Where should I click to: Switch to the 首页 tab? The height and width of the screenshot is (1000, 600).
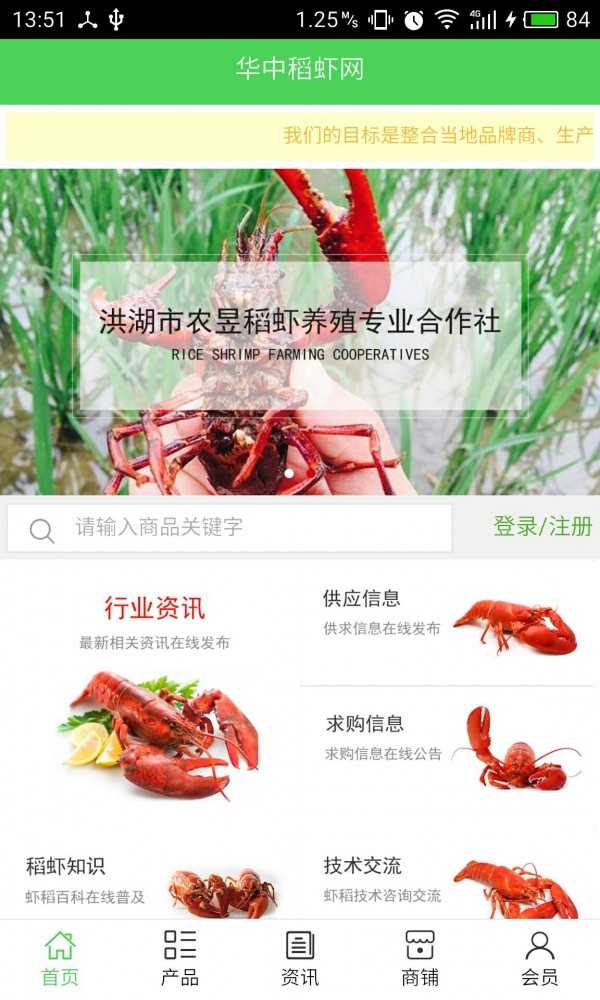(60, 958)
